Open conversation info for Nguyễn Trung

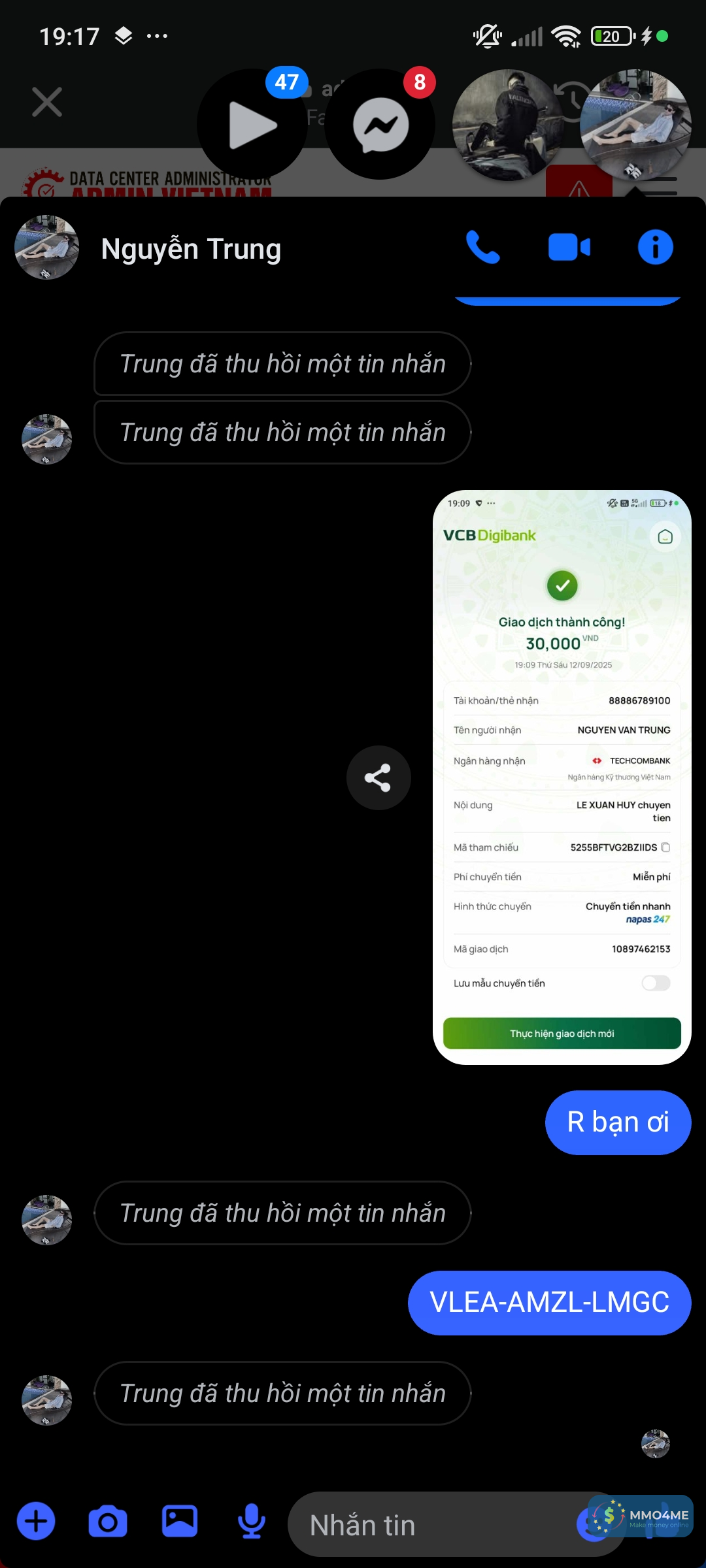(655, 248)
